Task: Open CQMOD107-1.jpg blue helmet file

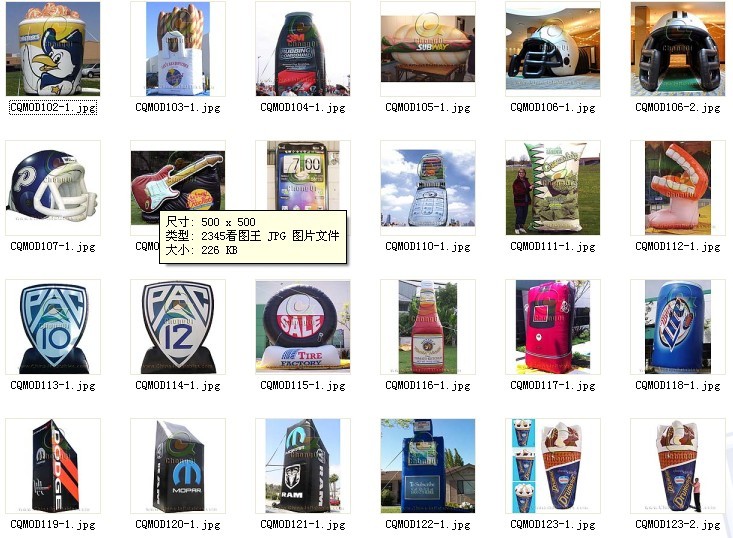Action: [x=52, y=188]
